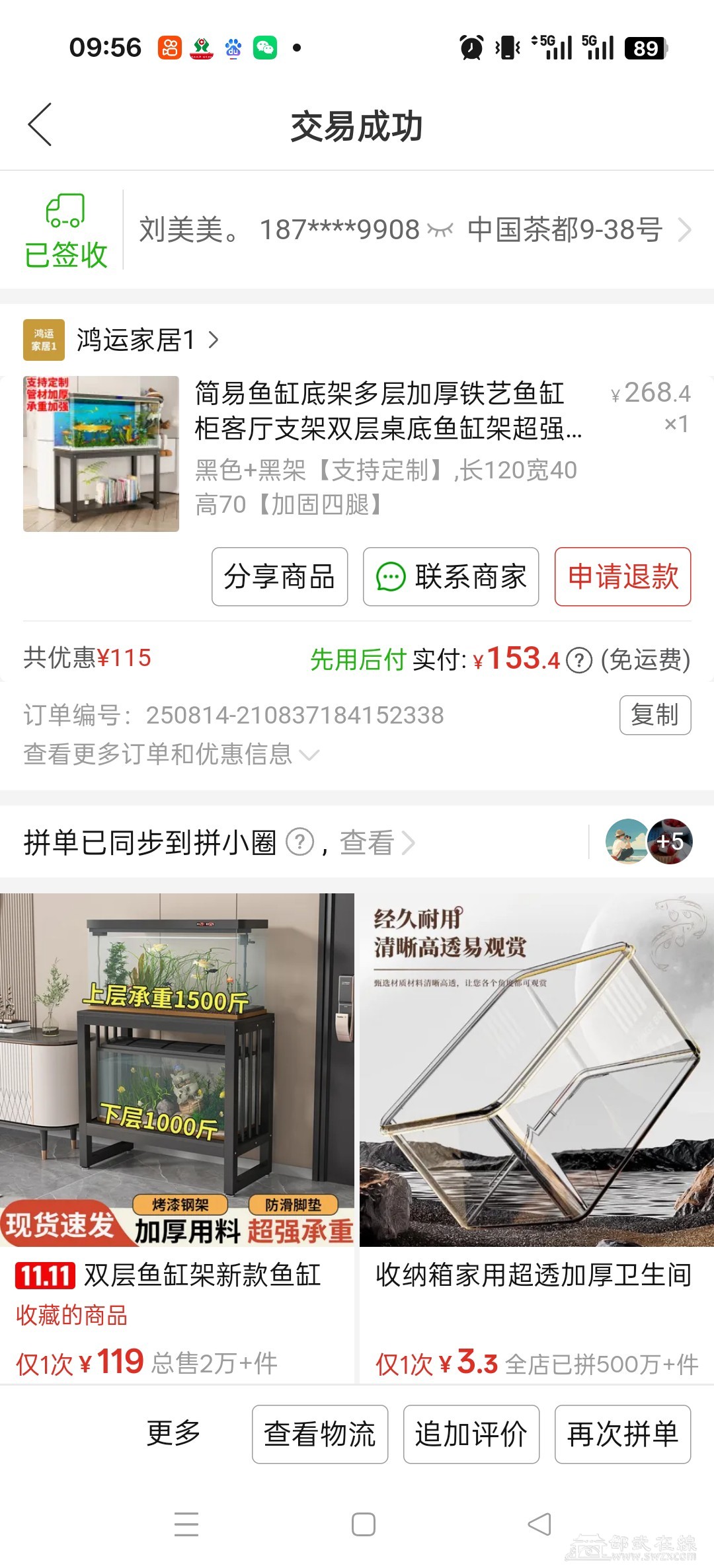Open the 收纳箱家用超透加厚卫生间 product card
This screenshot has height=1568, width=714.
536,1136
